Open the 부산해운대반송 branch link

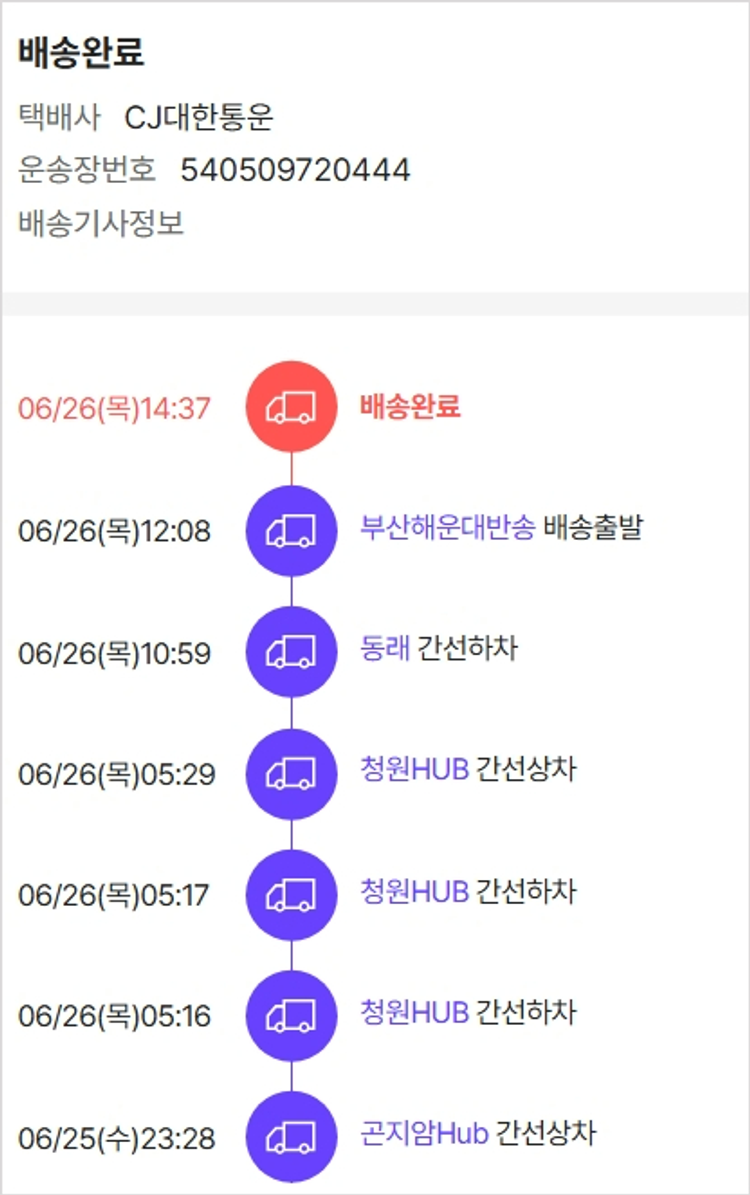(x=448, y=527)
